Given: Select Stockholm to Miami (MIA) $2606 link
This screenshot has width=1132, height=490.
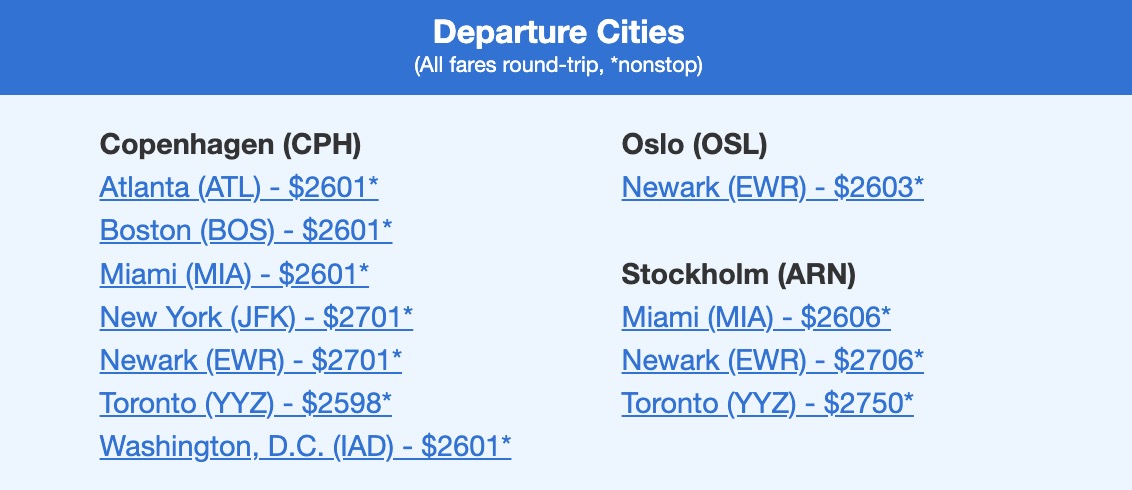Looking at the screenshot, I should tap(756, 318).
